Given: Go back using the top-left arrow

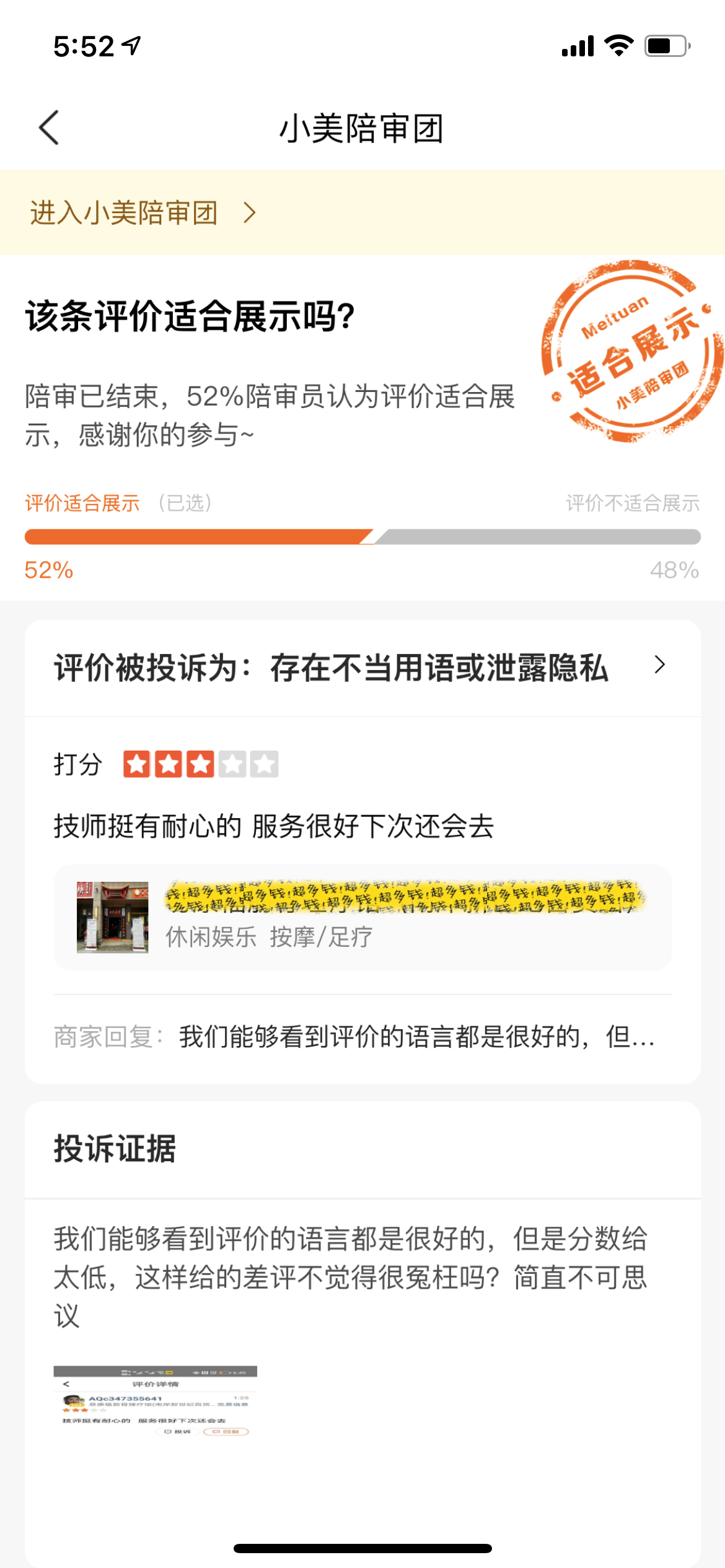Looking at the screenshot, I should click(49, 128).
